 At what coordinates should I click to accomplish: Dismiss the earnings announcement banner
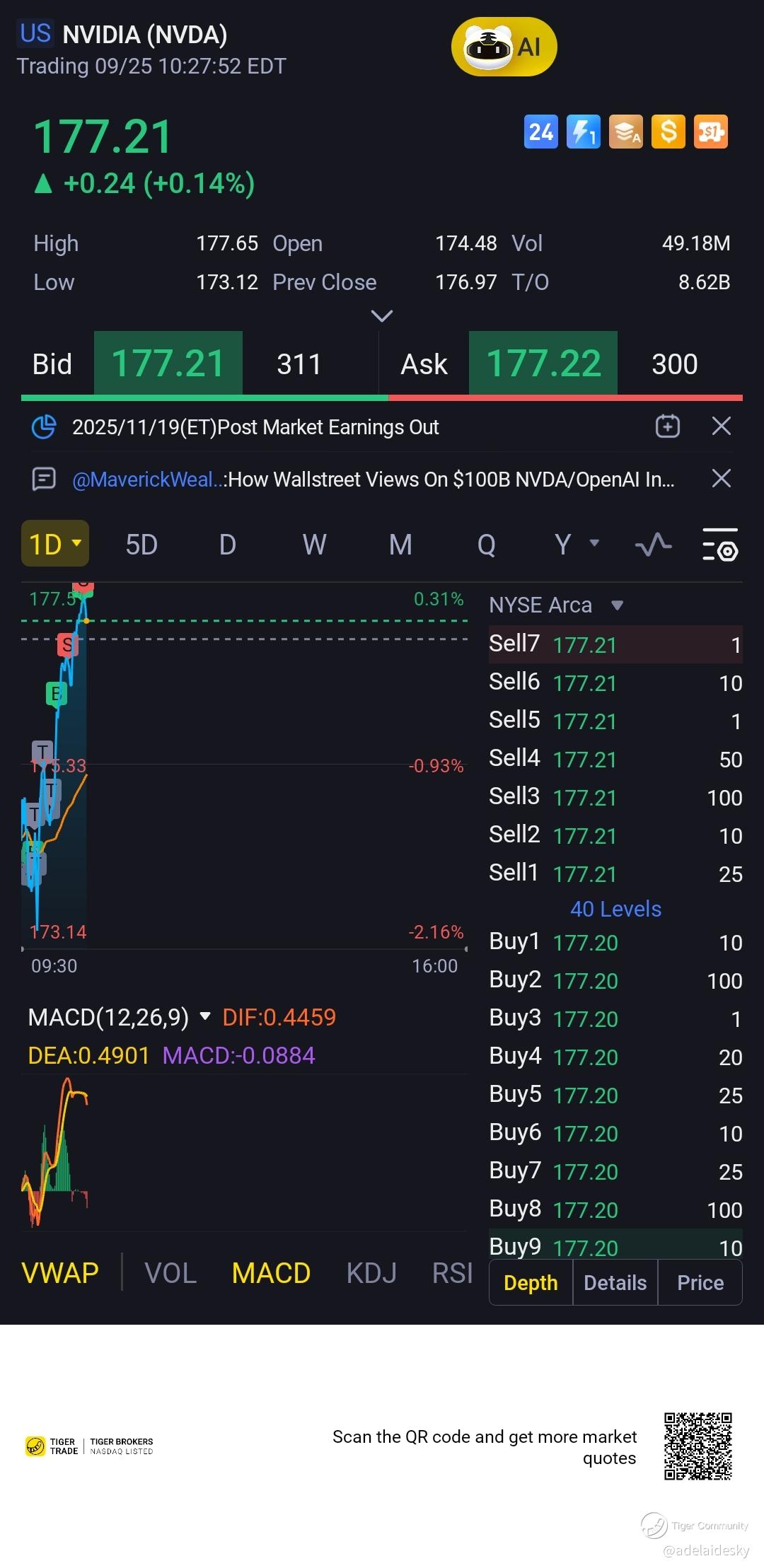tap(721, 426)
